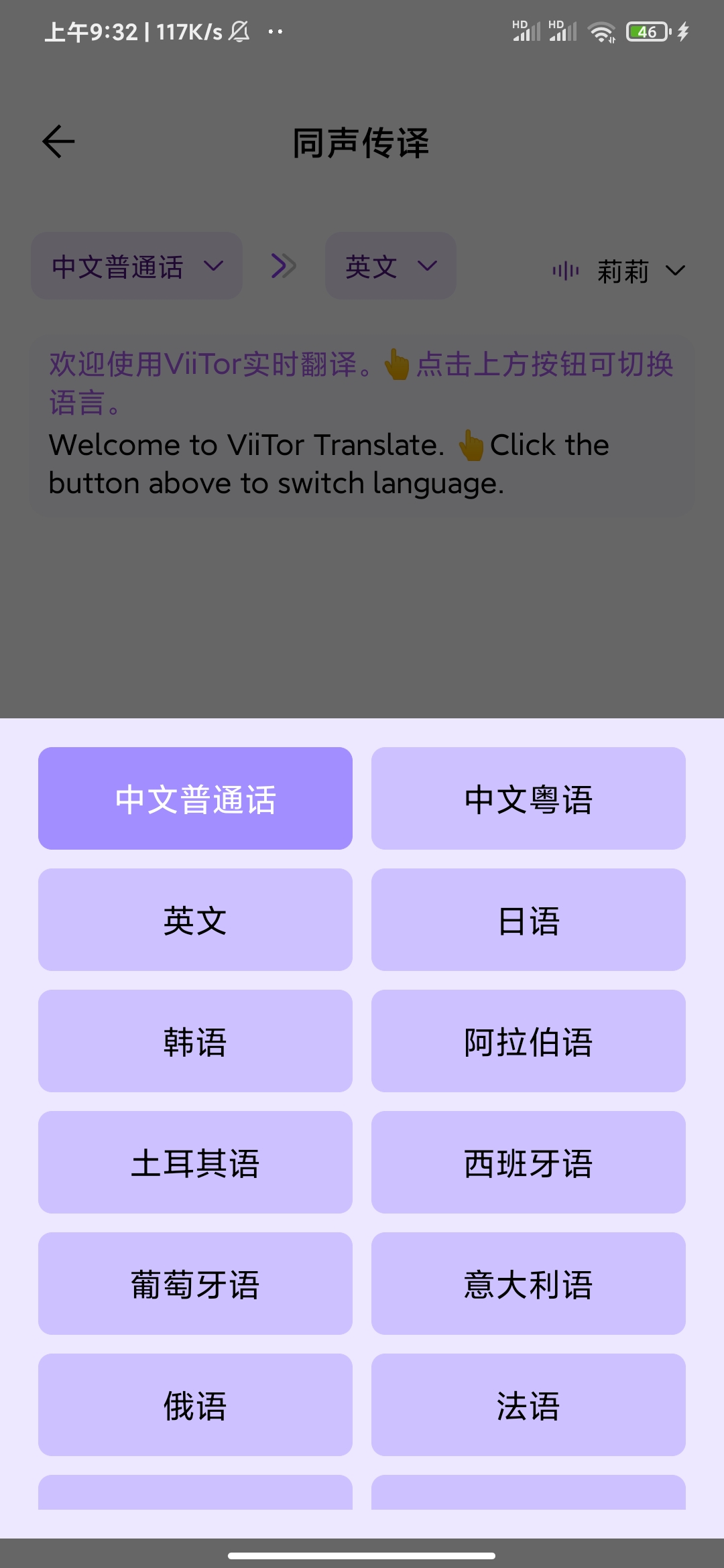Viewport: 724px width, 1568px height.
Task: Tap the time display 上午9:32
Action: coord(93,30)
